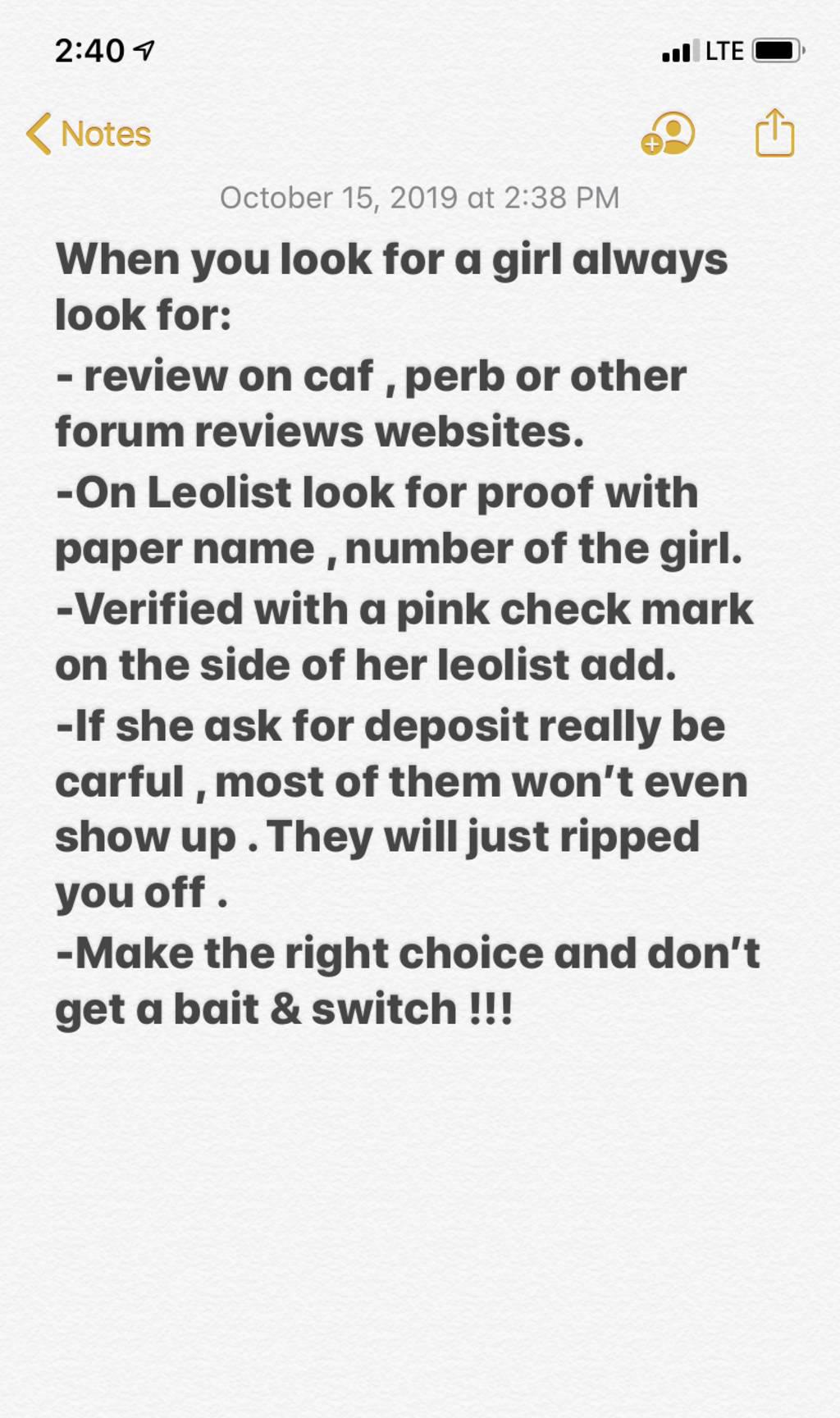Add people to this note
The image size is (840, 1418).
click(668, 134)
